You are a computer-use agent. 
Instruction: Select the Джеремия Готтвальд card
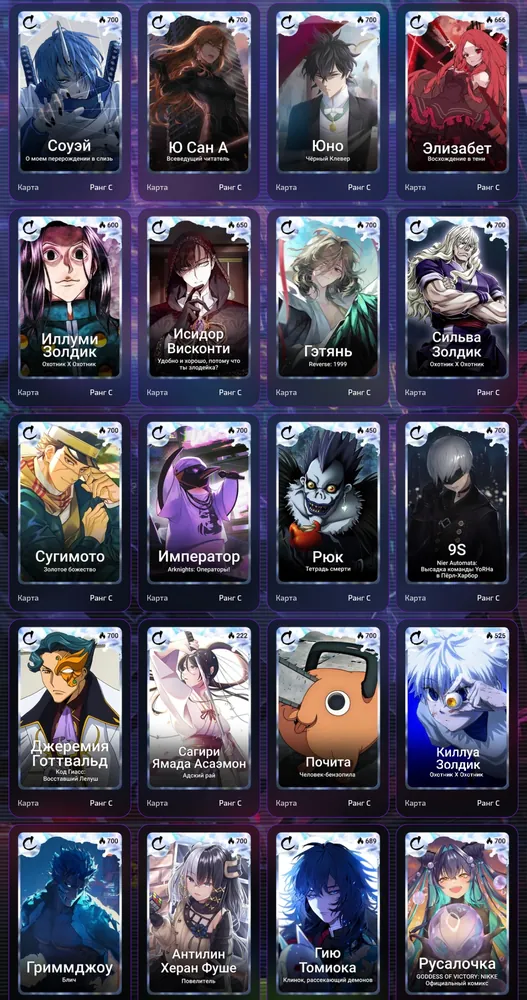coord(70,717)
